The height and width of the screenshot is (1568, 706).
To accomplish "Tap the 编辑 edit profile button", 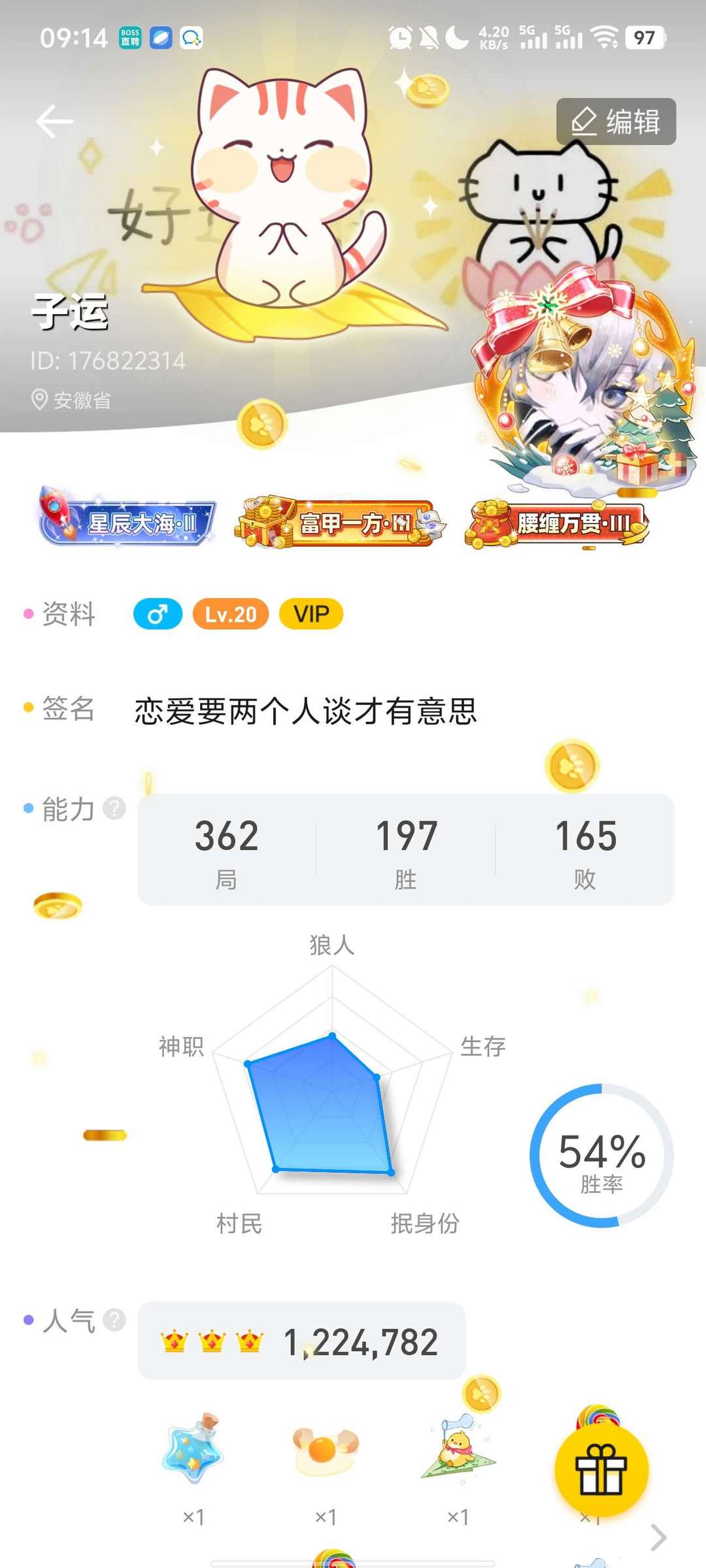I will [x=616, y=122].
